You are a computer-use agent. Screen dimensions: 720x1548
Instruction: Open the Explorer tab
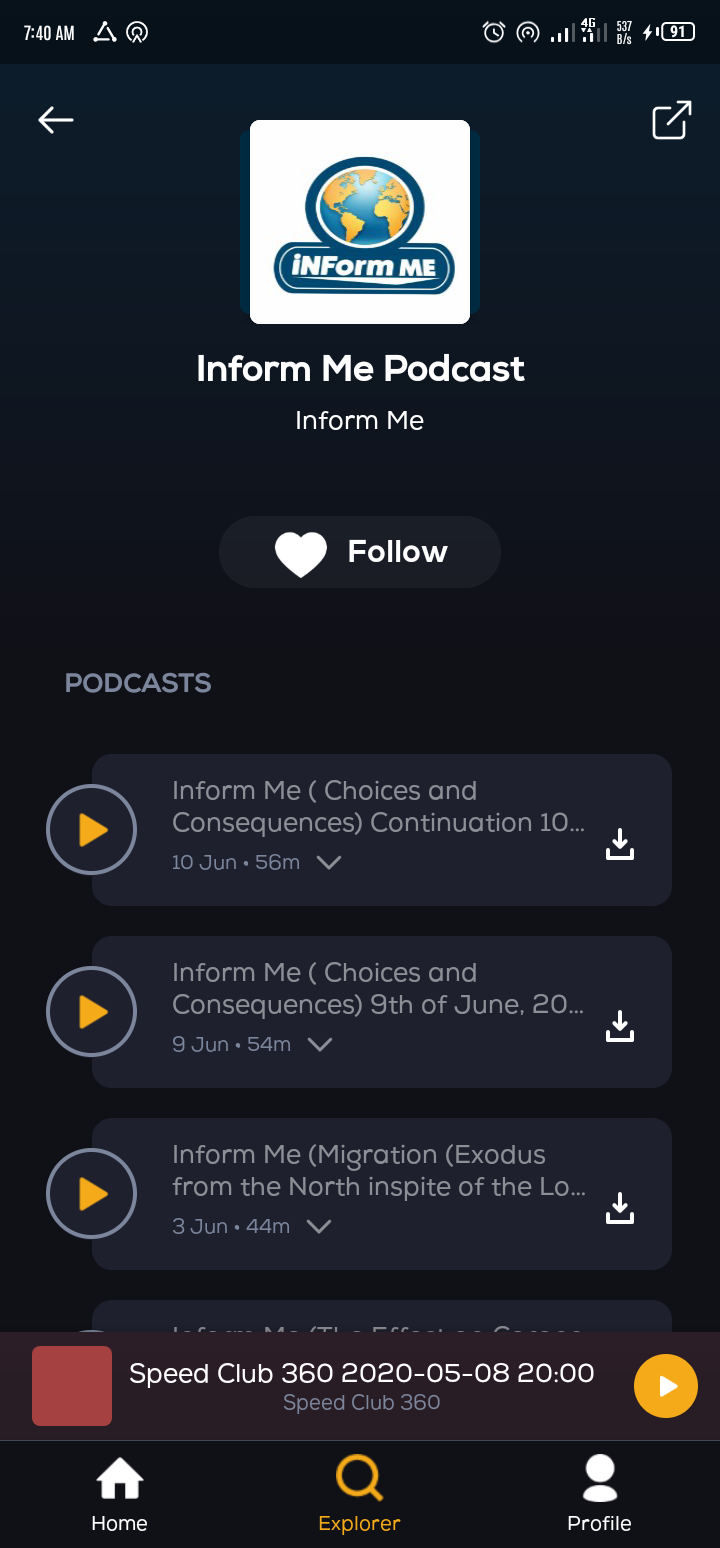point(359,1495)
